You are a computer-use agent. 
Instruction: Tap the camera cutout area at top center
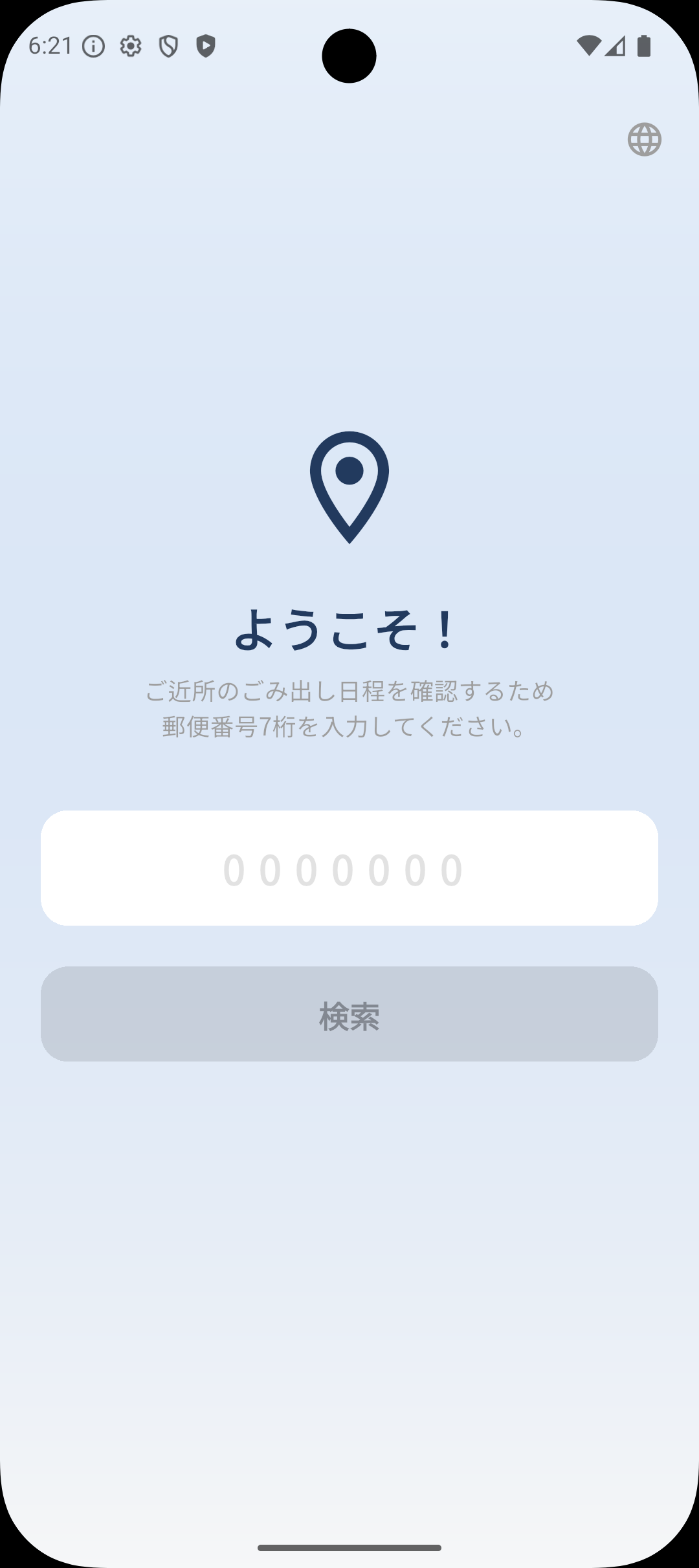tap(349, 57)
